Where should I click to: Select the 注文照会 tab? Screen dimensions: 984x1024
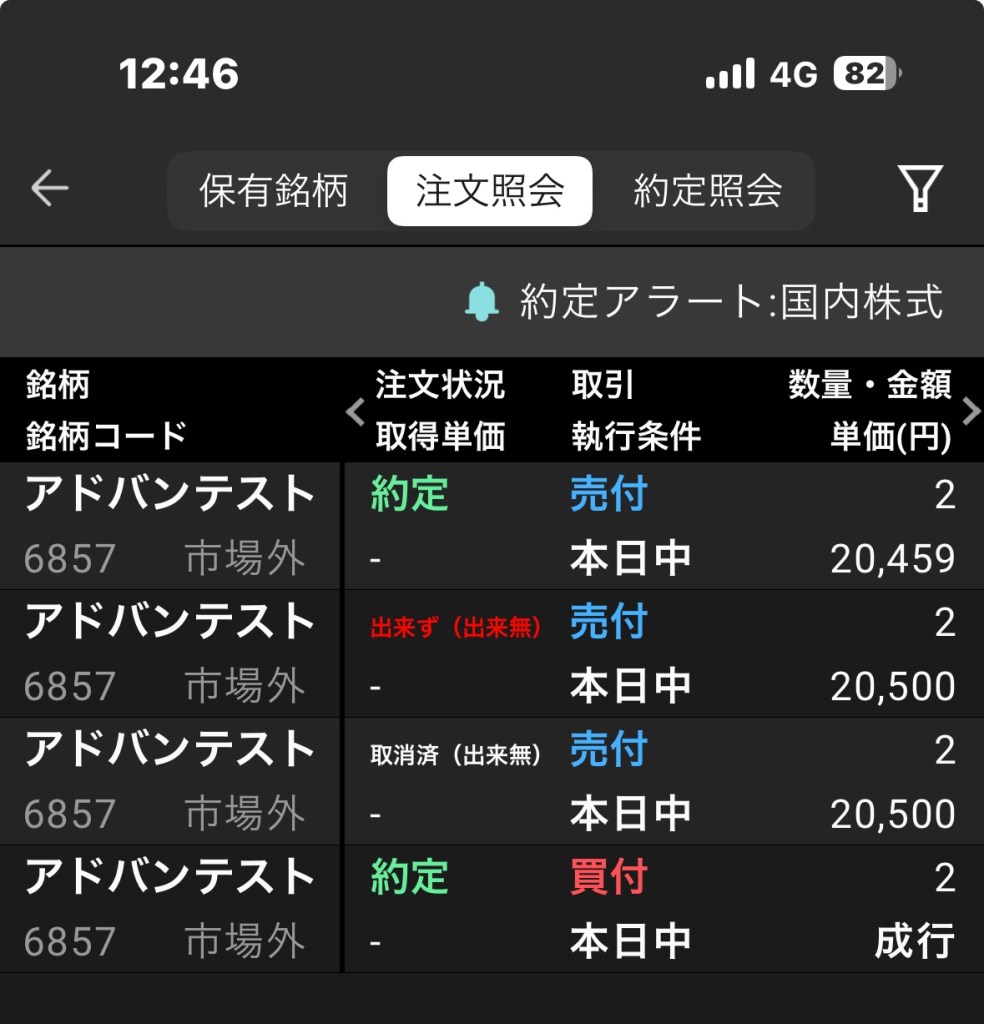(x=489, y=190)
